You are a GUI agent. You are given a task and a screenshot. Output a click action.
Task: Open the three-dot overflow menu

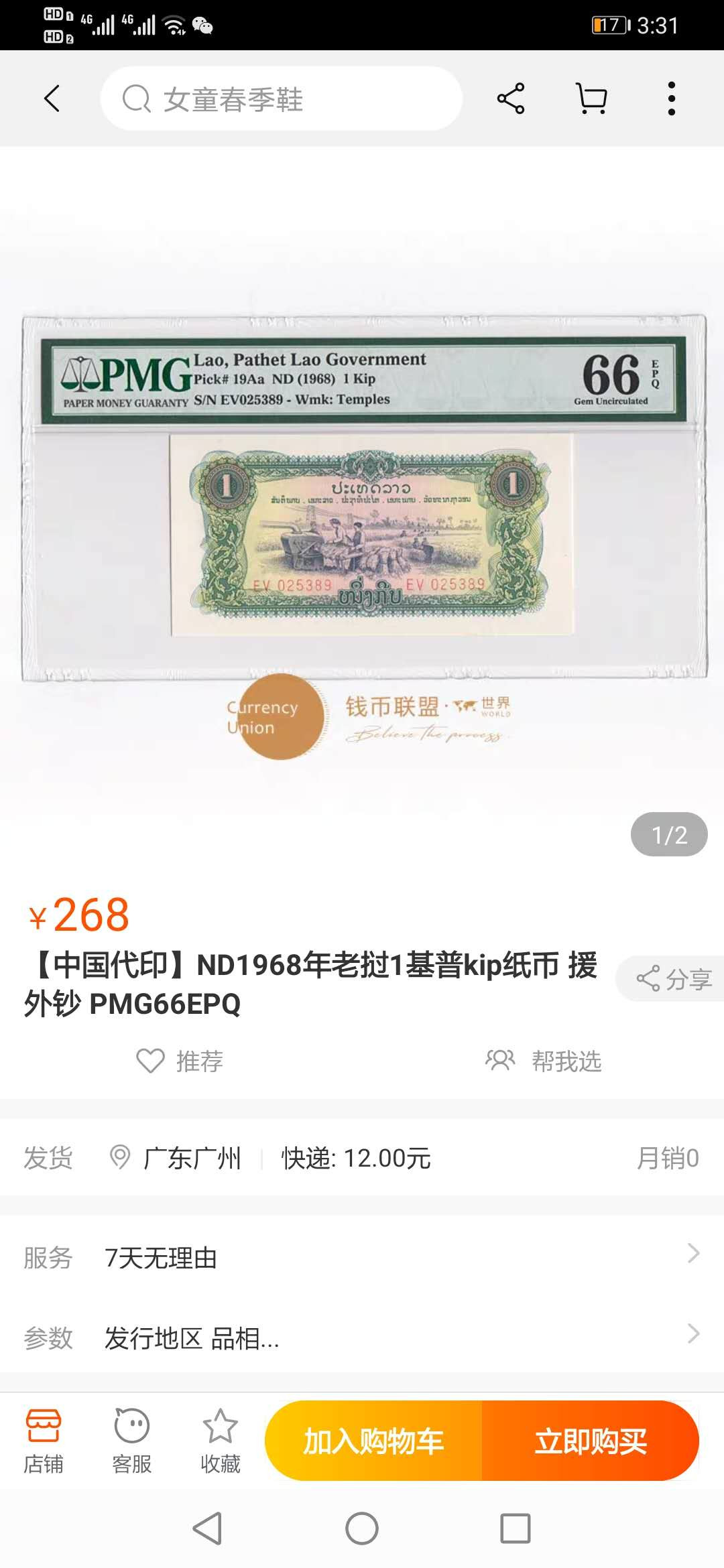click(x=672, y=98)
